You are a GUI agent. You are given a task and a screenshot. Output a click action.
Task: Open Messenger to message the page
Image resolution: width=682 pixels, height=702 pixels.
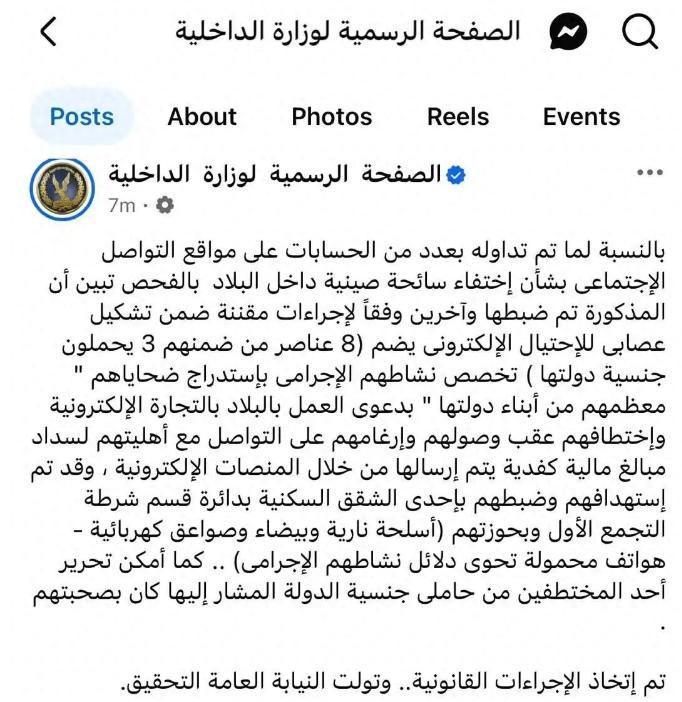[x=567, y=33]
